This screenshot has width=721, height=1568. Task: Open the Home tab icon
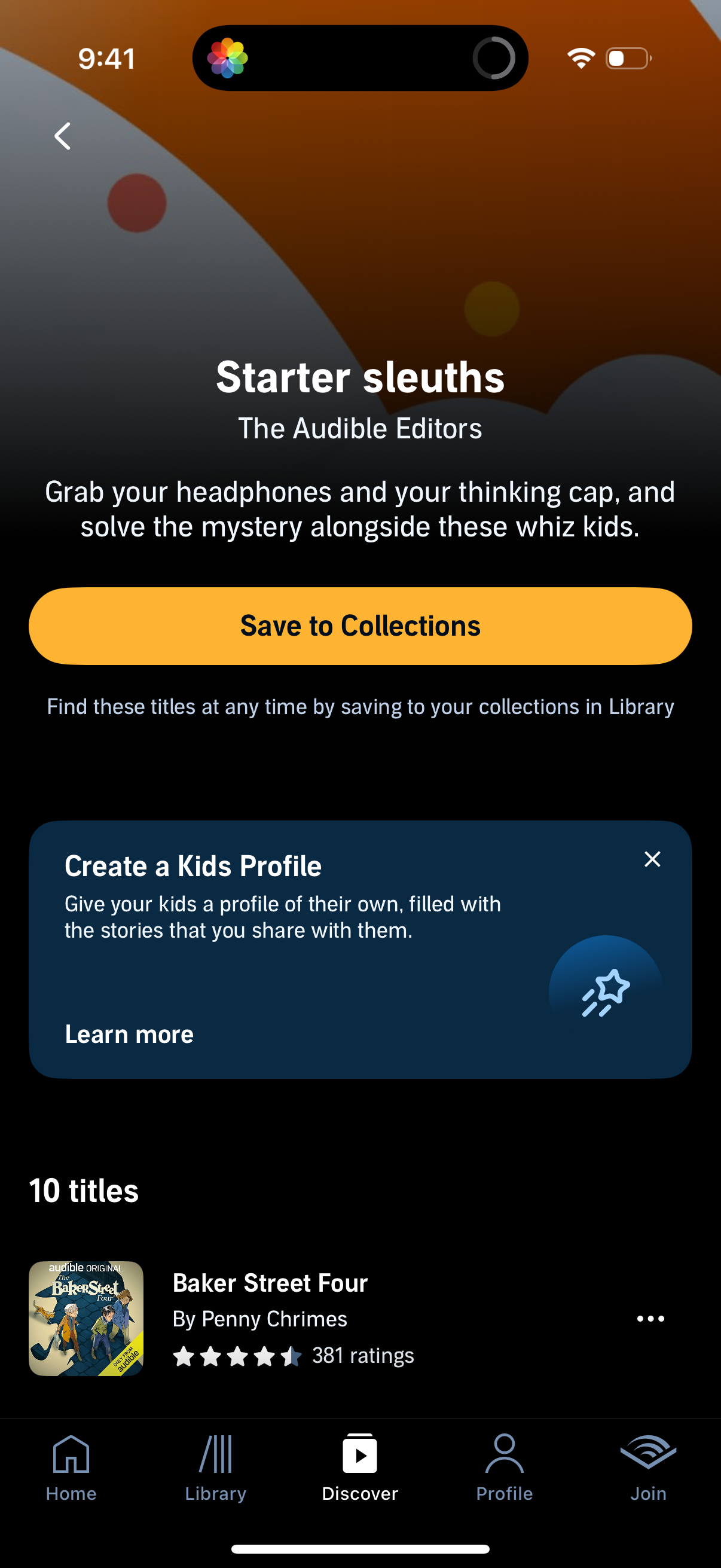click(x=72, y=1455)
